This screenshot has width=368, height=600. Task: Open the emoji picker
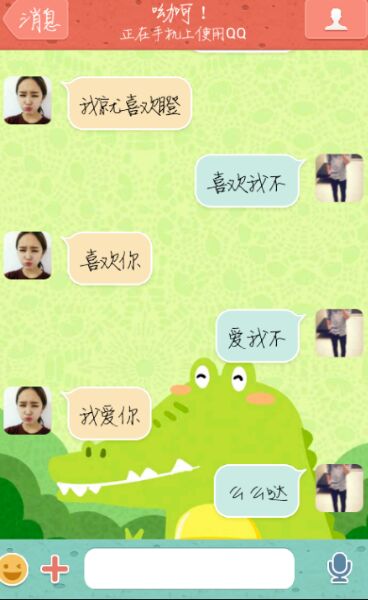pos(14,569)
